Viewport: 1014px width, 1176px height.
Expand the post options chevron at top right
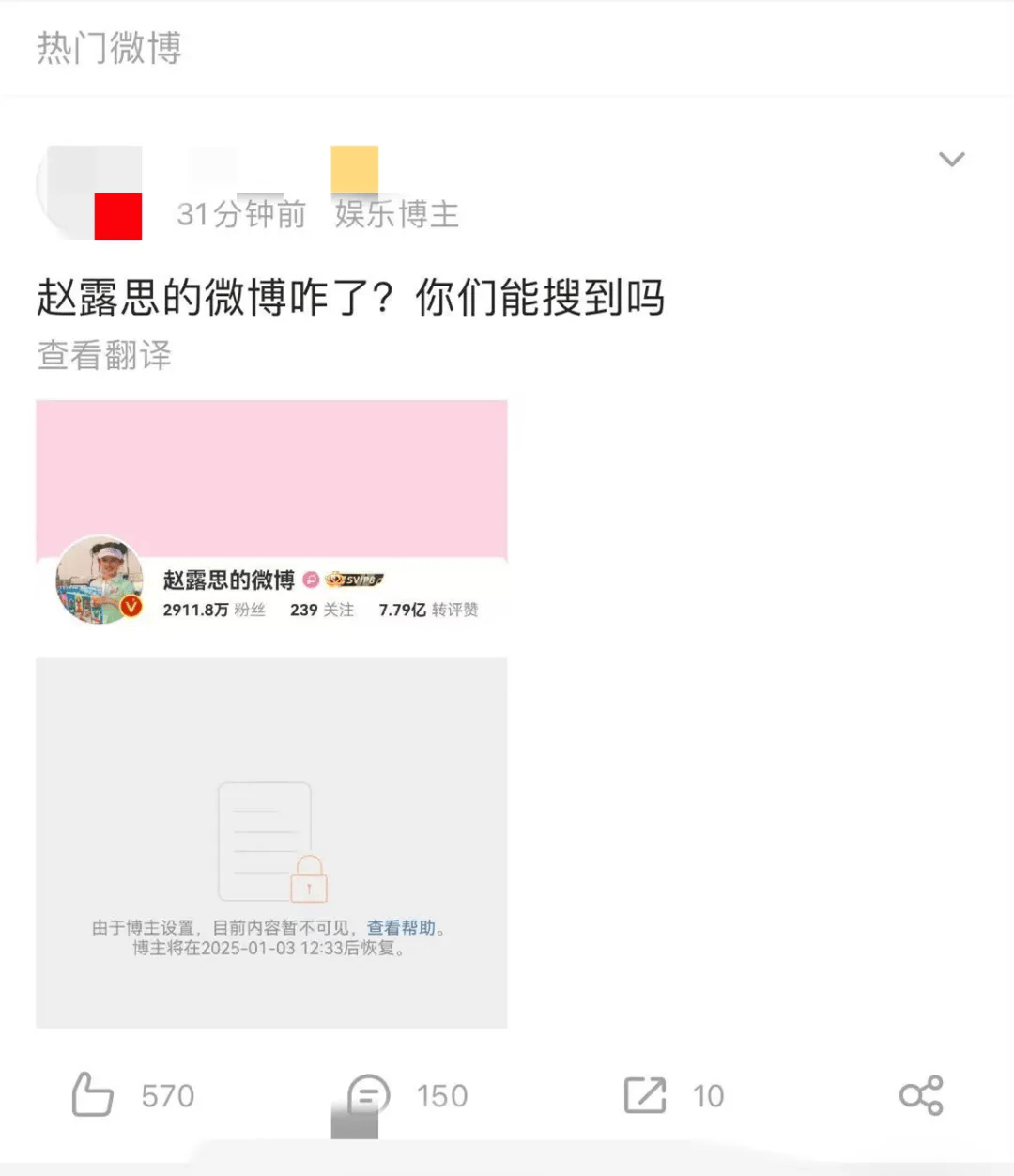(x=951, y=159)
